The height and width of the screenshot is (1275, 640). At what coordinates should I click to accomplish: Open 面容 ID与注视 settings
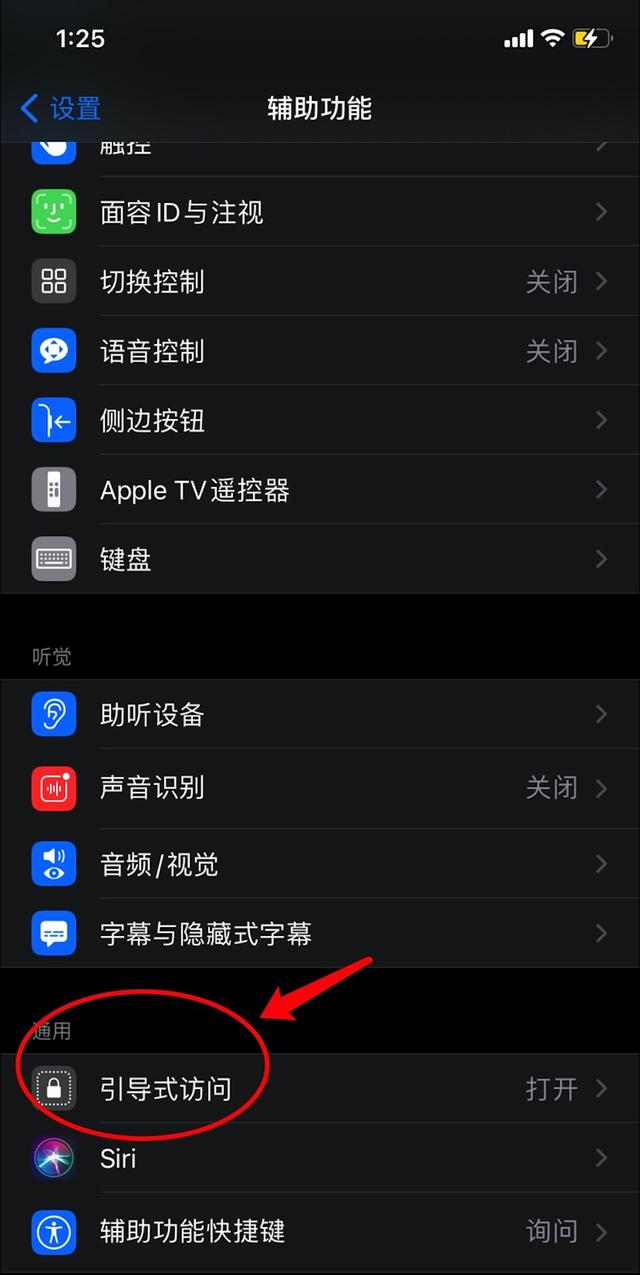click(x=182, y=212)
